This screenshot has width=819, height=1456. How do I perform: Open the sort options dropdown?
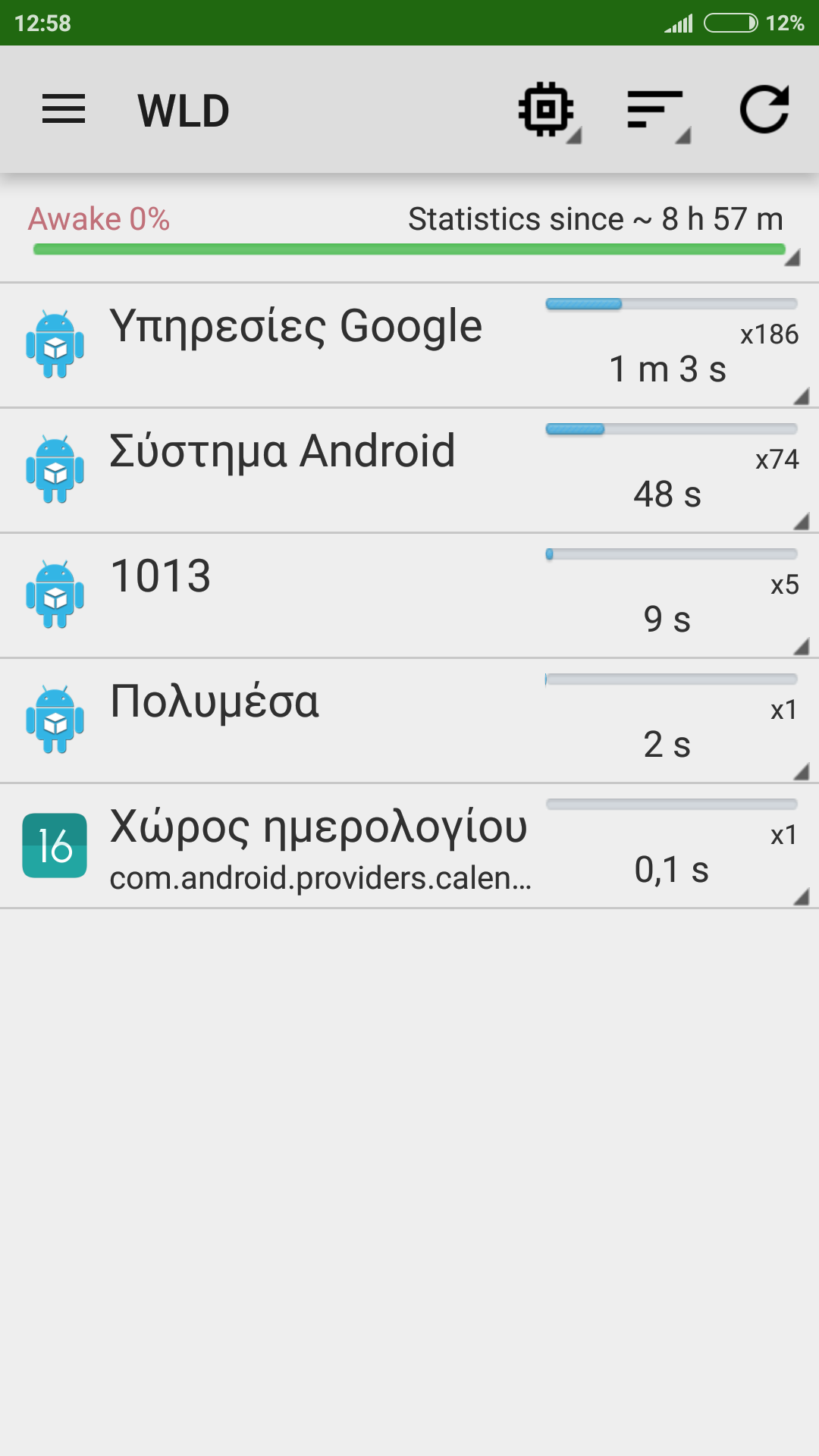(657, 111)
